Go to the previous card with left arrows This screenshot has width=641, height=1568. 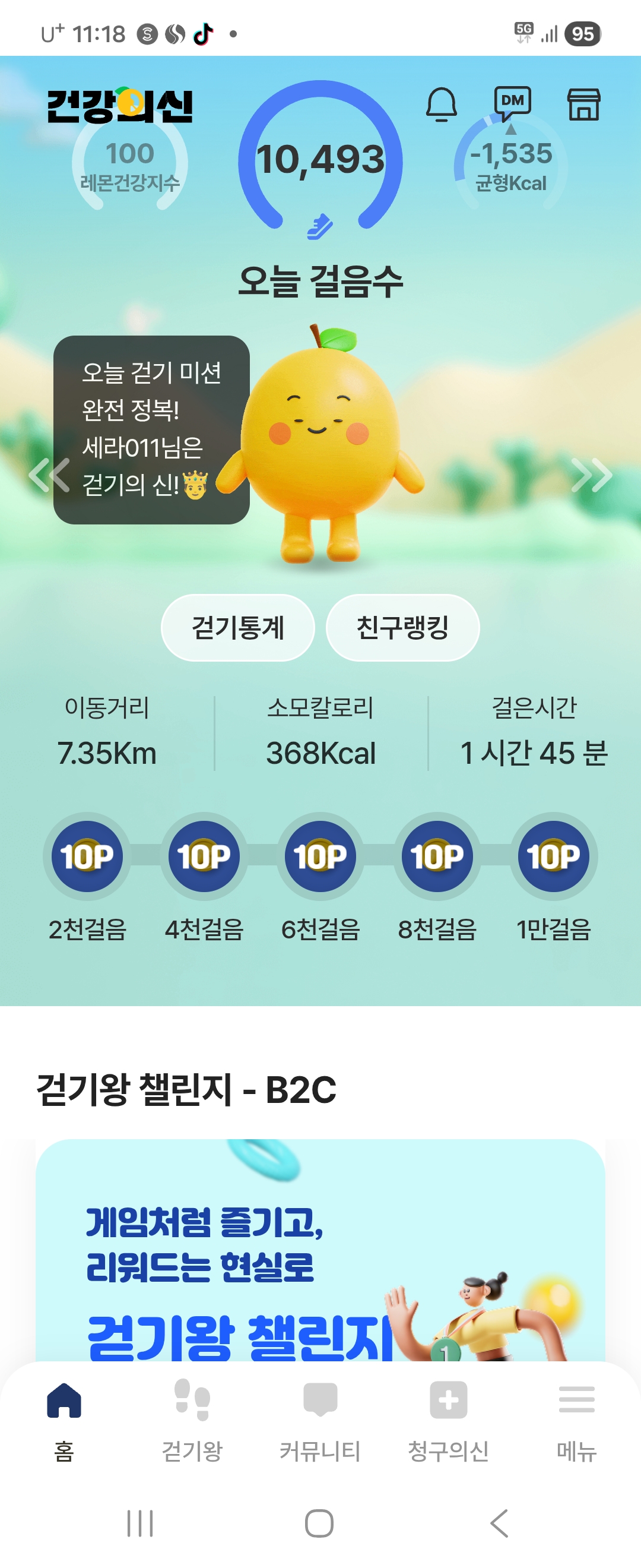[49, 475]
